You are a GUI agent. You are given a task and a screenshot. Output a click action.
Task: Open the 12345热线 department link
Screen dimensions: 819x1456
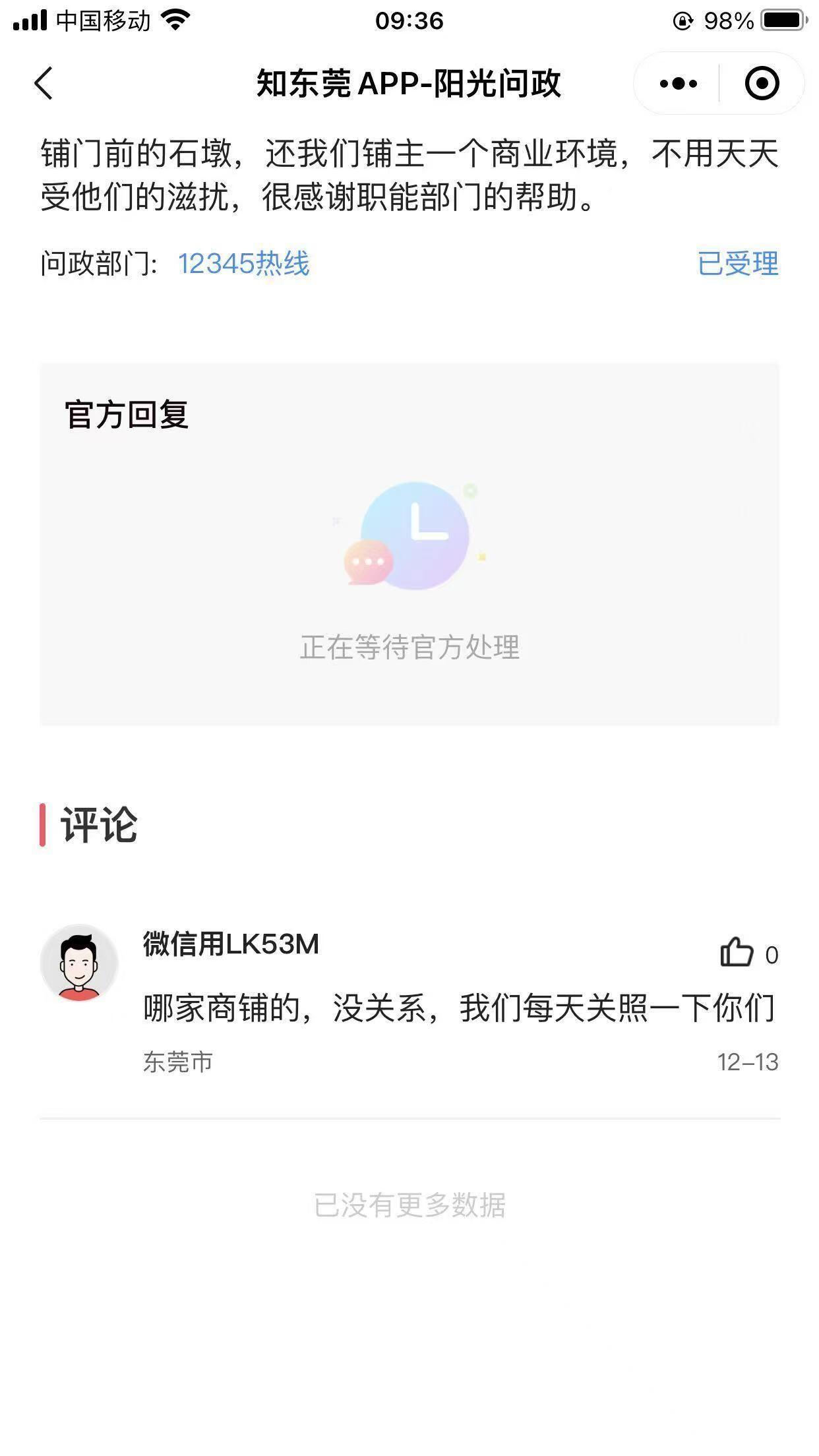tap(243, 264)
